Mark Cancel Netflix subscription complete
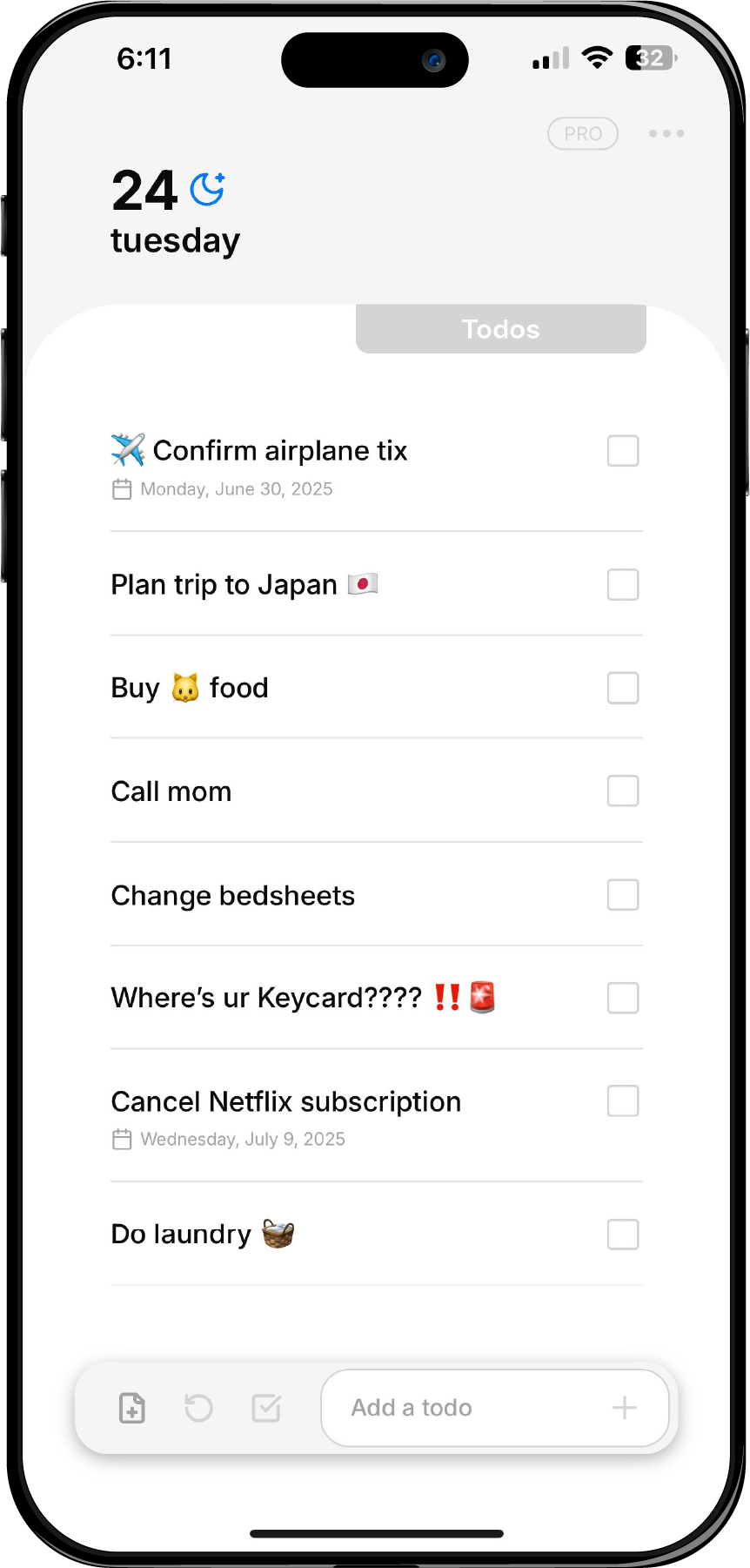 coord(623,1101)
